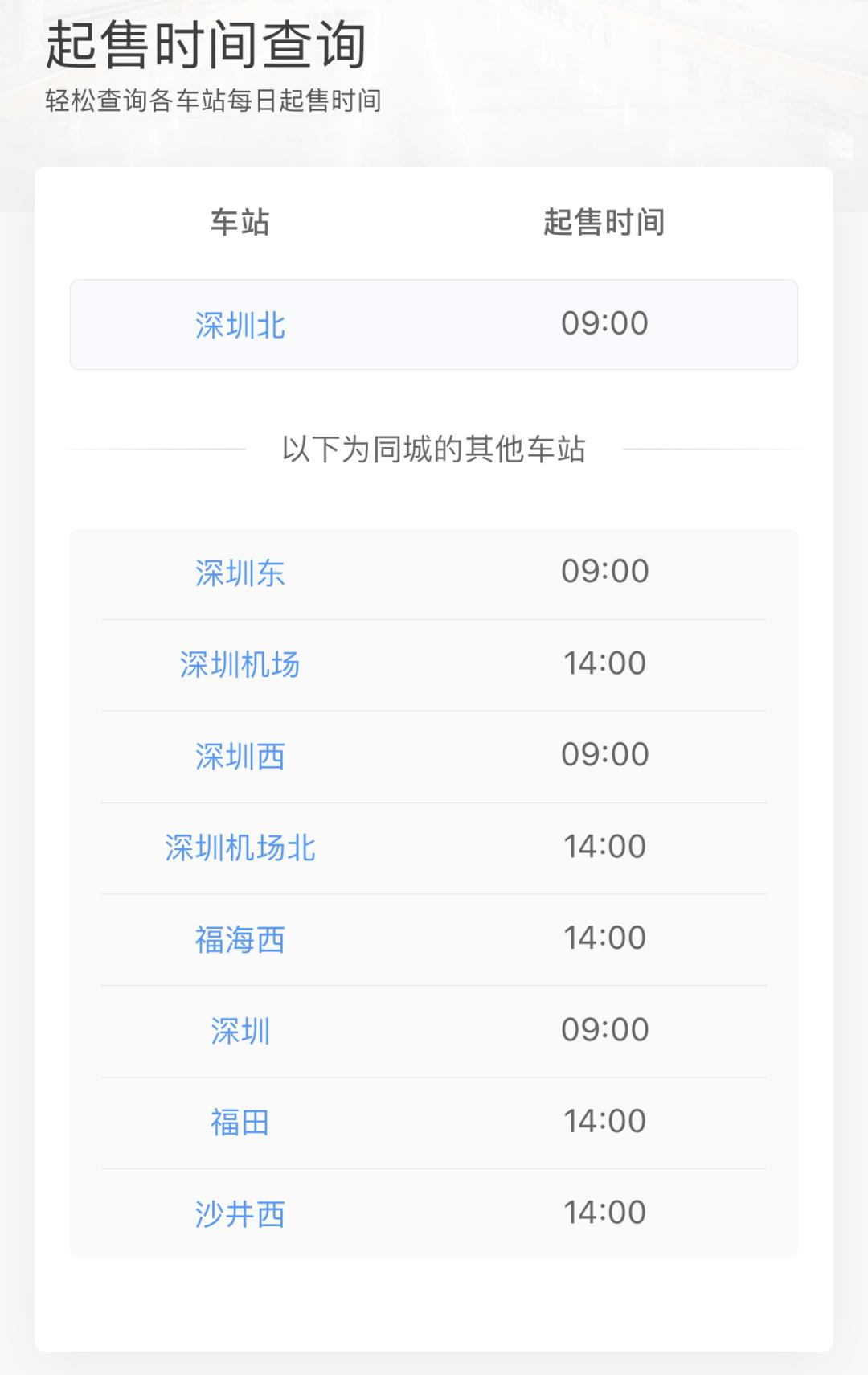The height and width of the screenshot is (1375, 868).
Task: Select the 深圳东 station
Action: [240, 572]
